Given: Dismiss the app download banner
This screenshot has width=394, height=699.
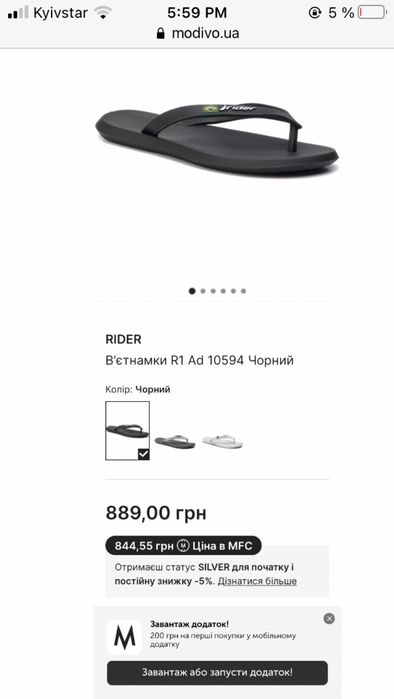Looking at the screenshot, I should (x=329, y=618).
